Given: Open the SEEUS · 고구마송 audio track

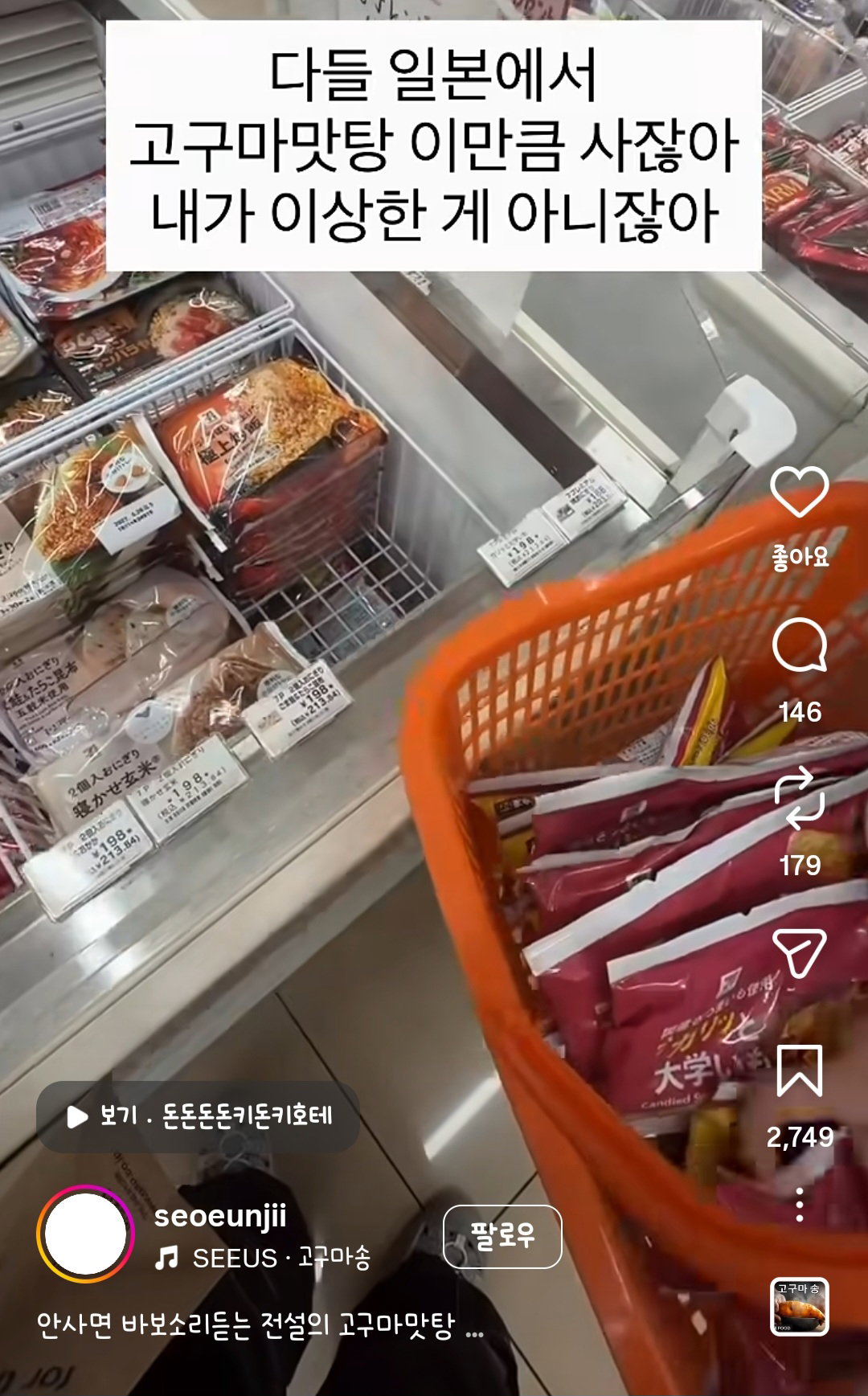Looking at the screenshot, I should [263, 1257].
